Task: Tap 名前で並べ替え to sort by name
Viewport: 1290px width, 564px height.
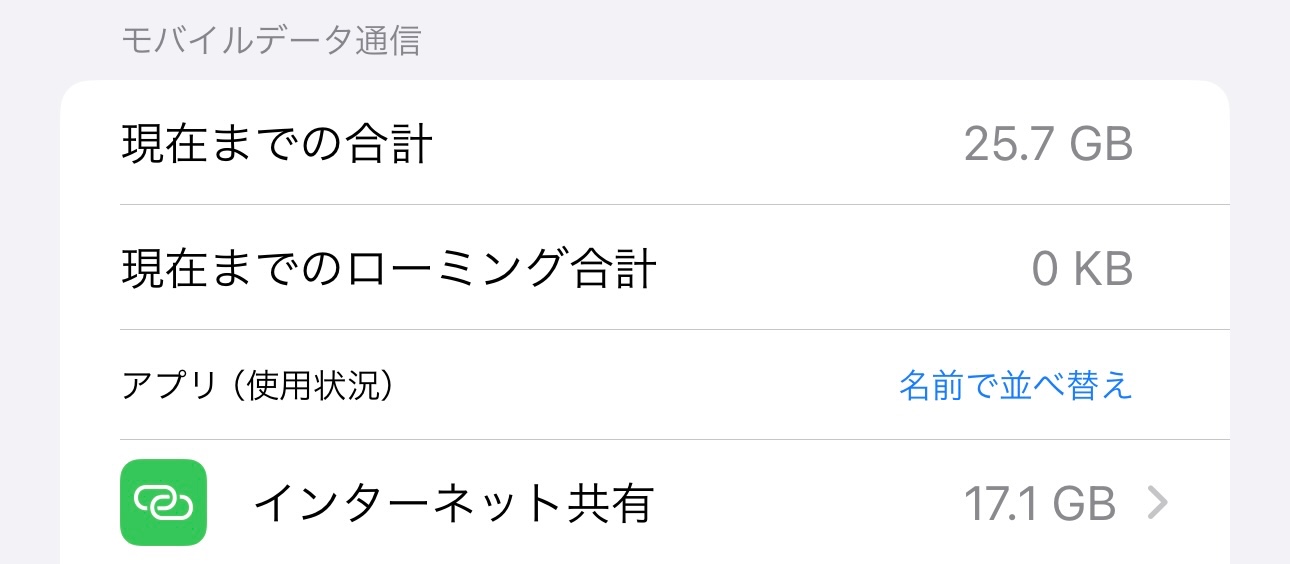Action: coord(1015,385)
